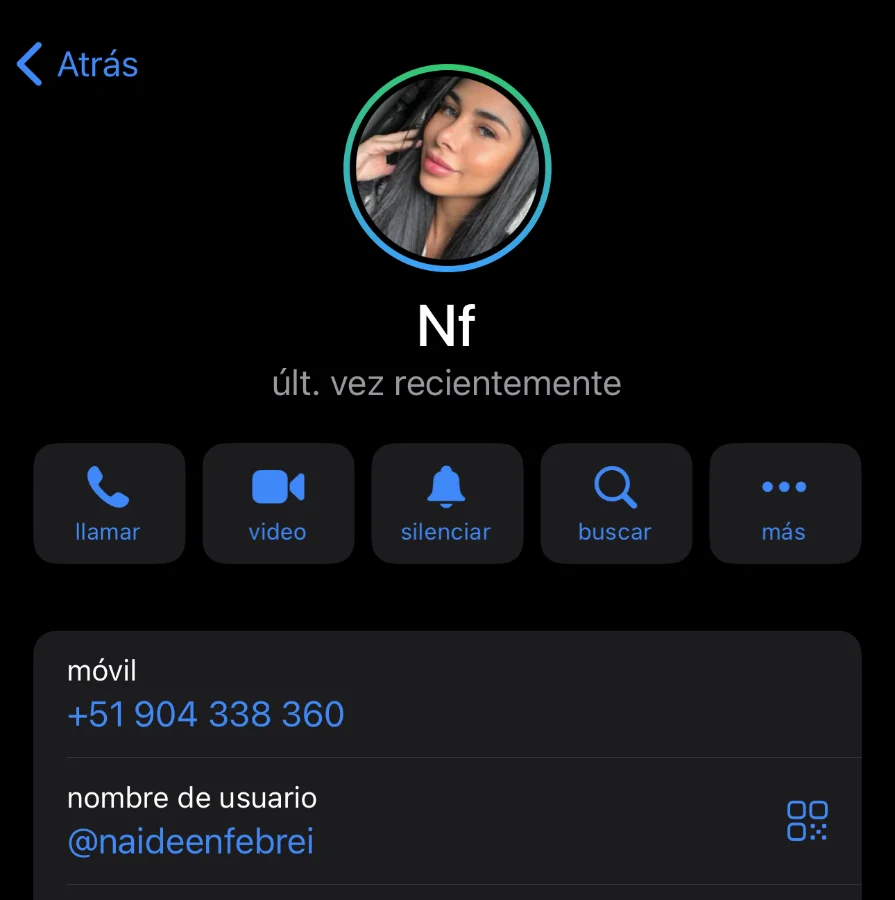The width and height of the screenshot is (895, 900).
Task: Show the QR code for this username
Action: tap(807, 821)
